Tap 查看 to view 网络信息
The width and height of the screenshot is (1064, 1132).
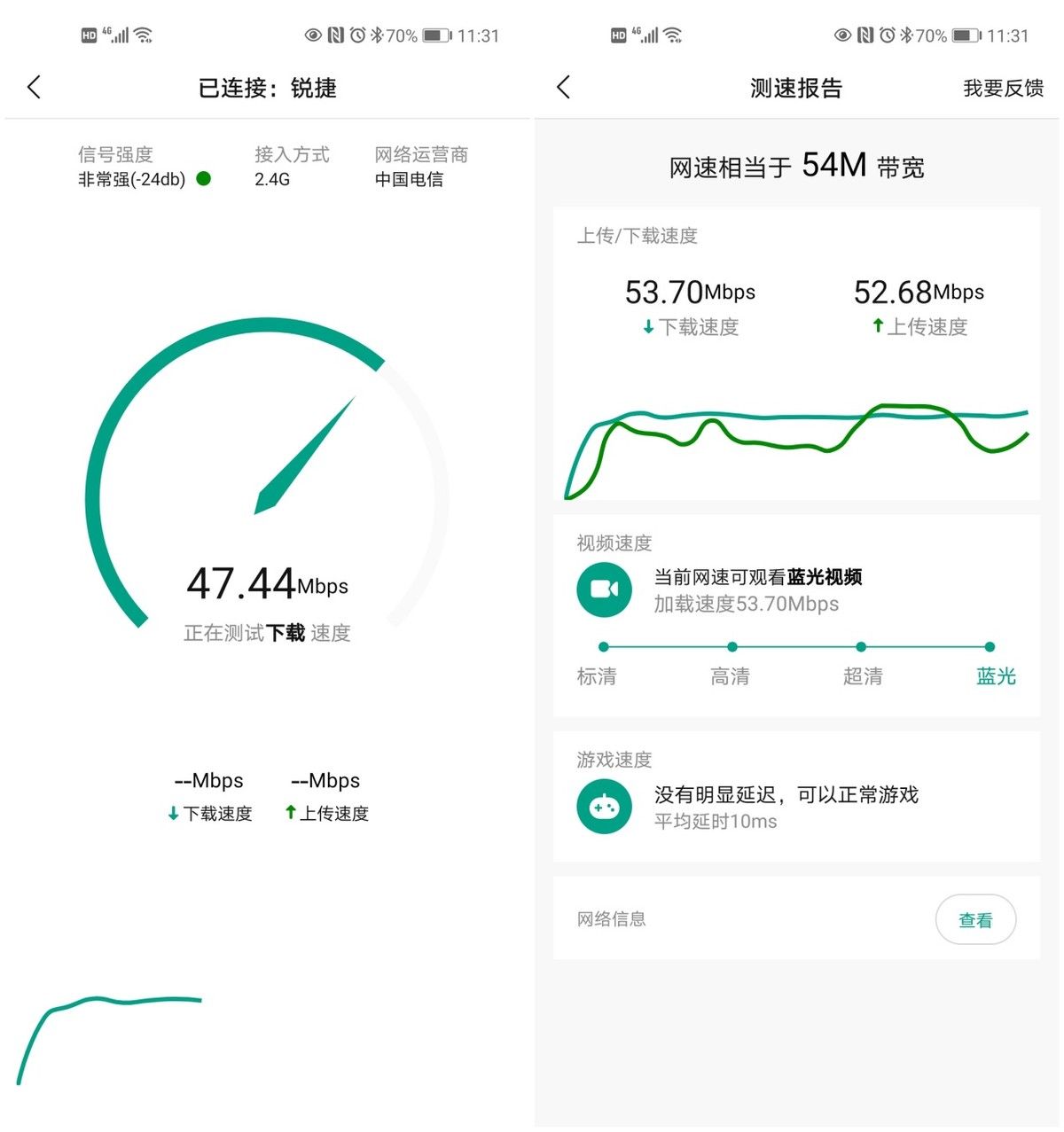(975, 920)
